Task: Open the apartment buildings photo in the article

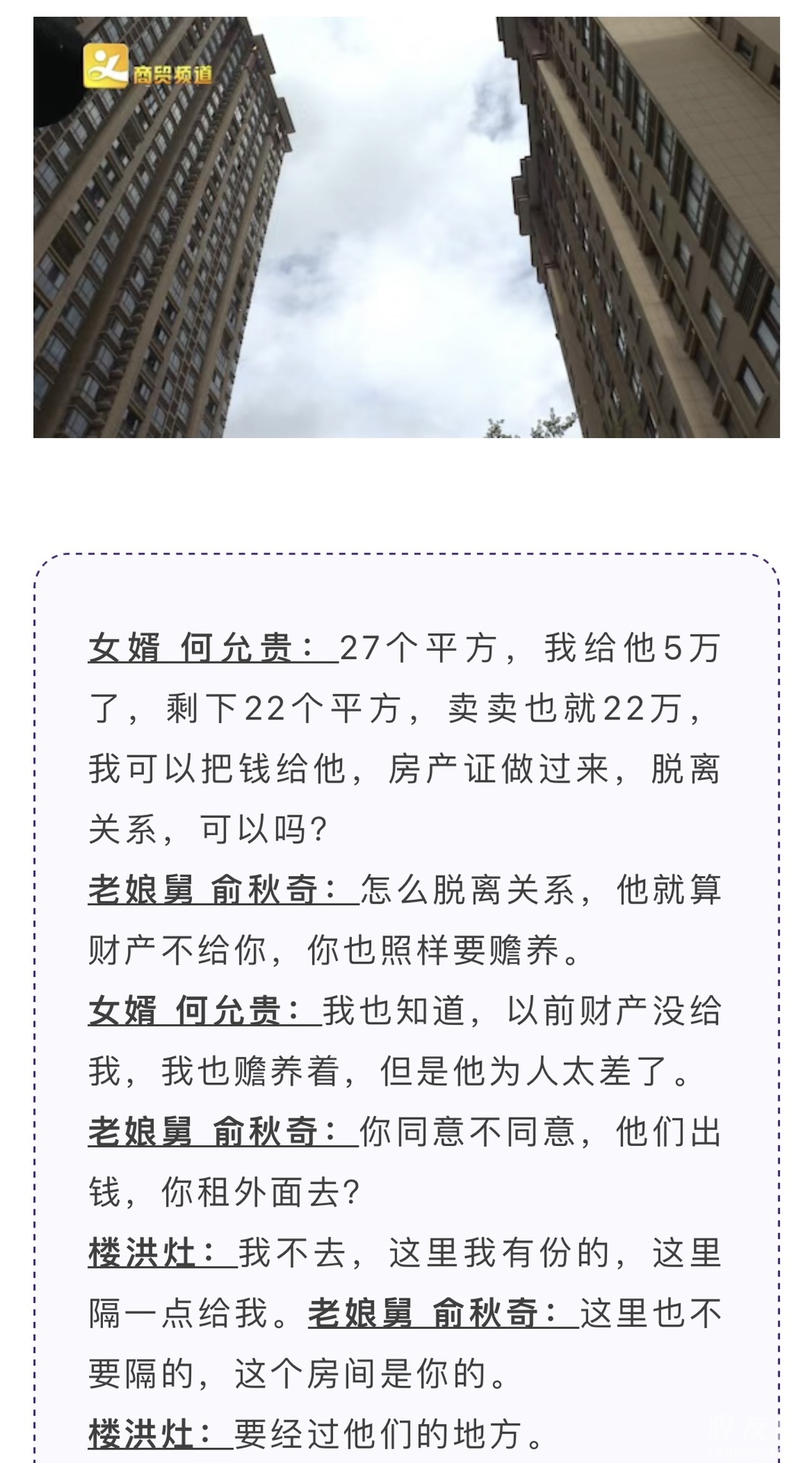Action: pyautogui.click(x=406, y=227)
